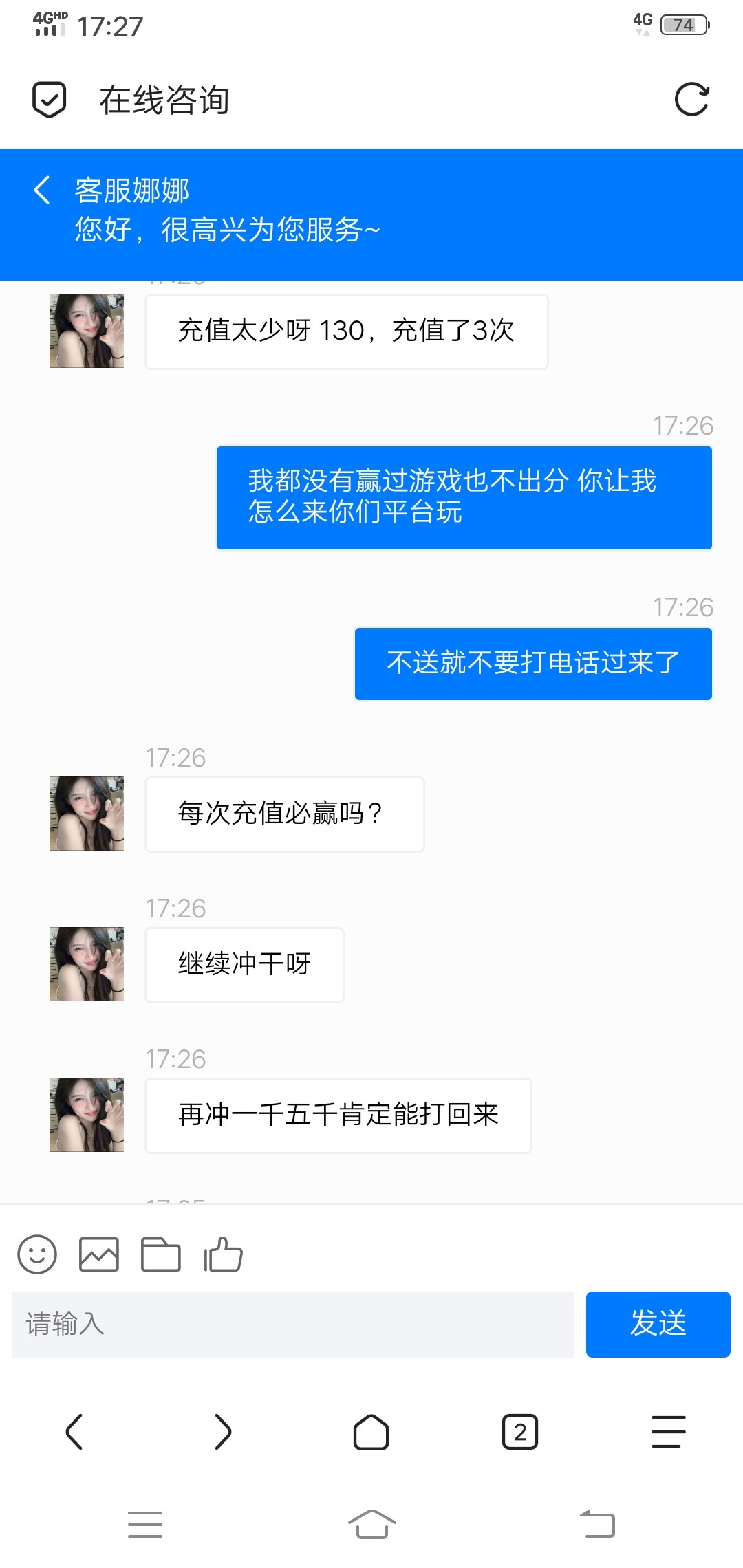
Task: Go forward in browser history
Action: pos(223,1432)
